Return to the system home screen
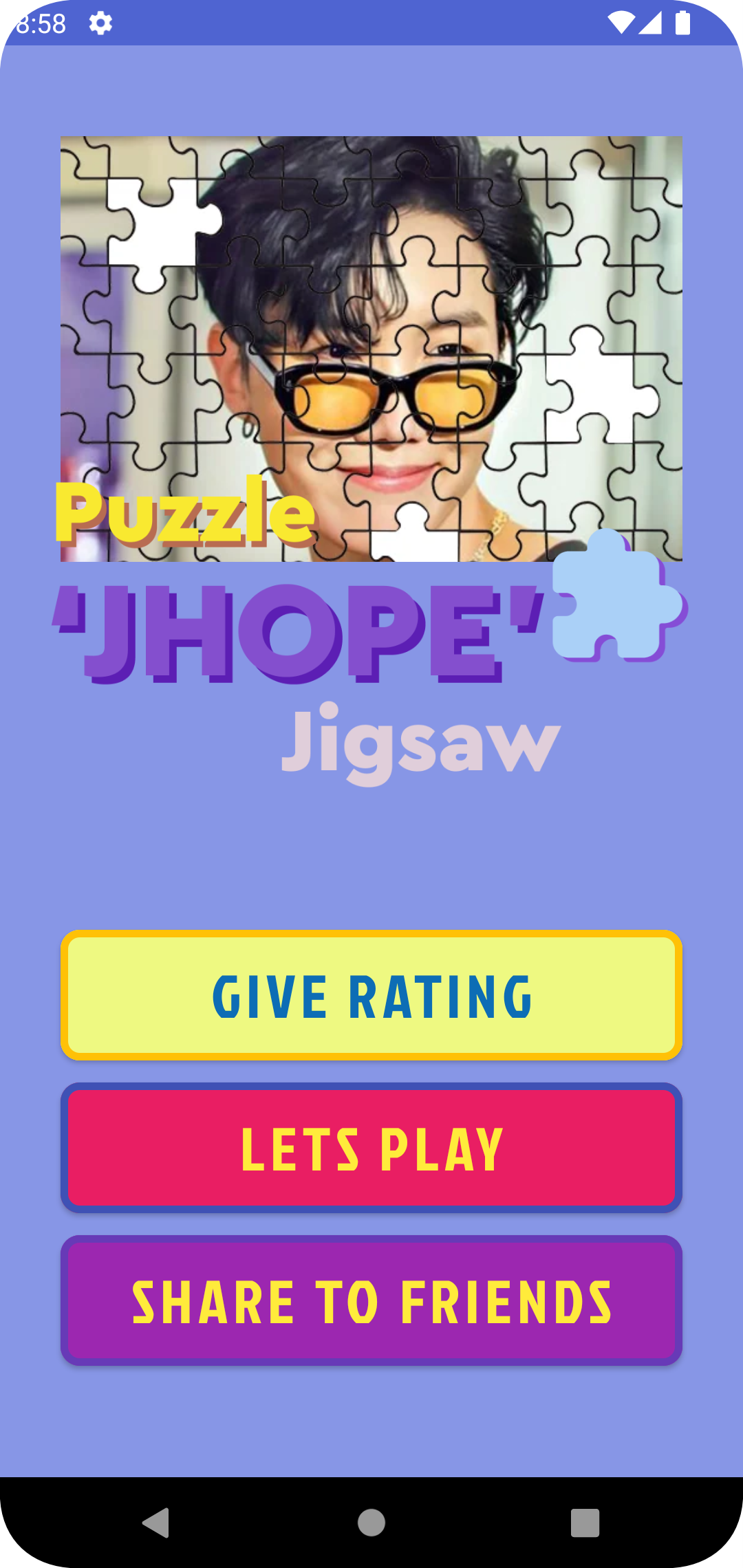Image resolution: width=743 pixels, height=1568 pixels. coord(371,1523)
